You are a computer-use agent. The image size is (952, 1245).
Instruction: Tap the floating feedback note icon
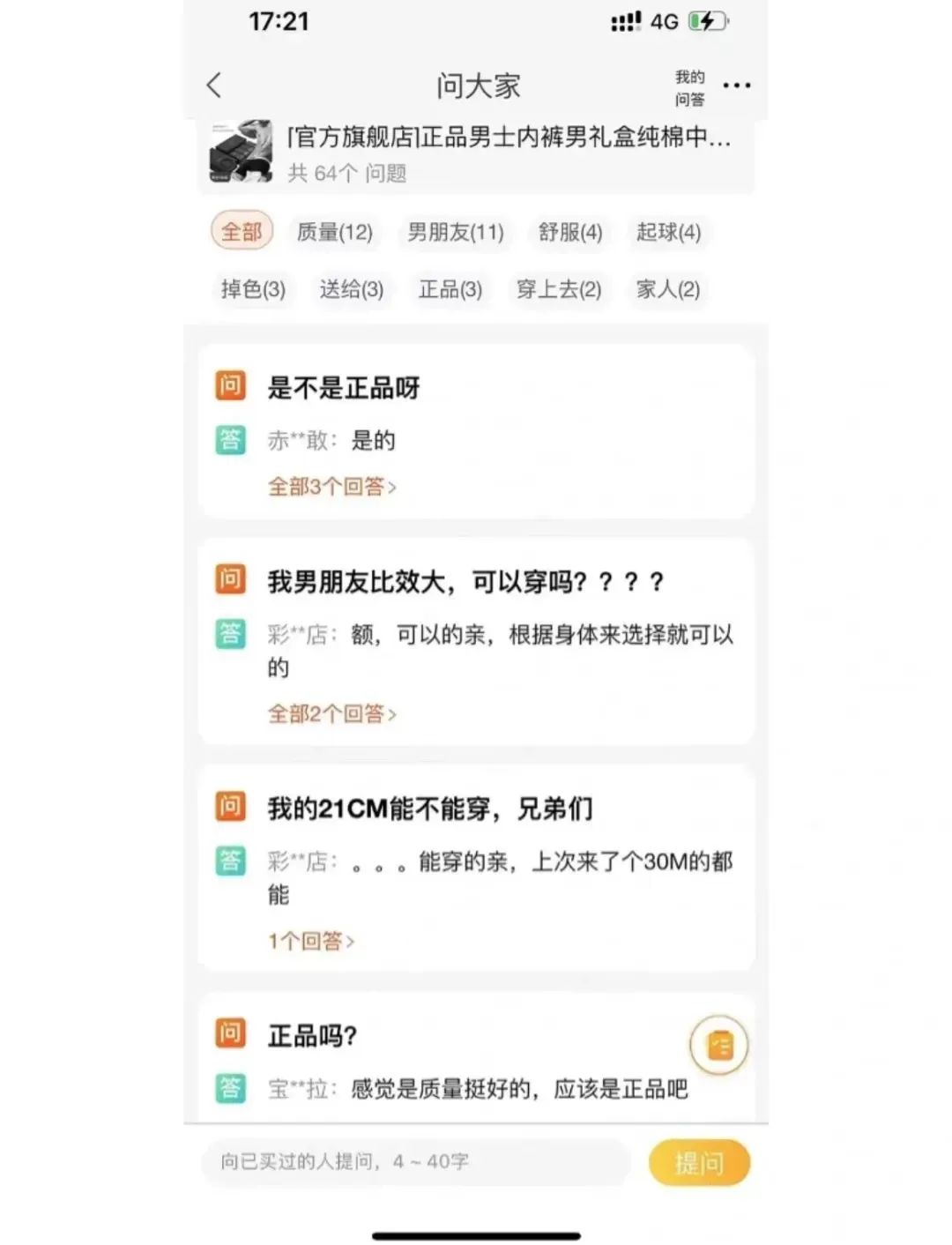[x=718, y=1044]
